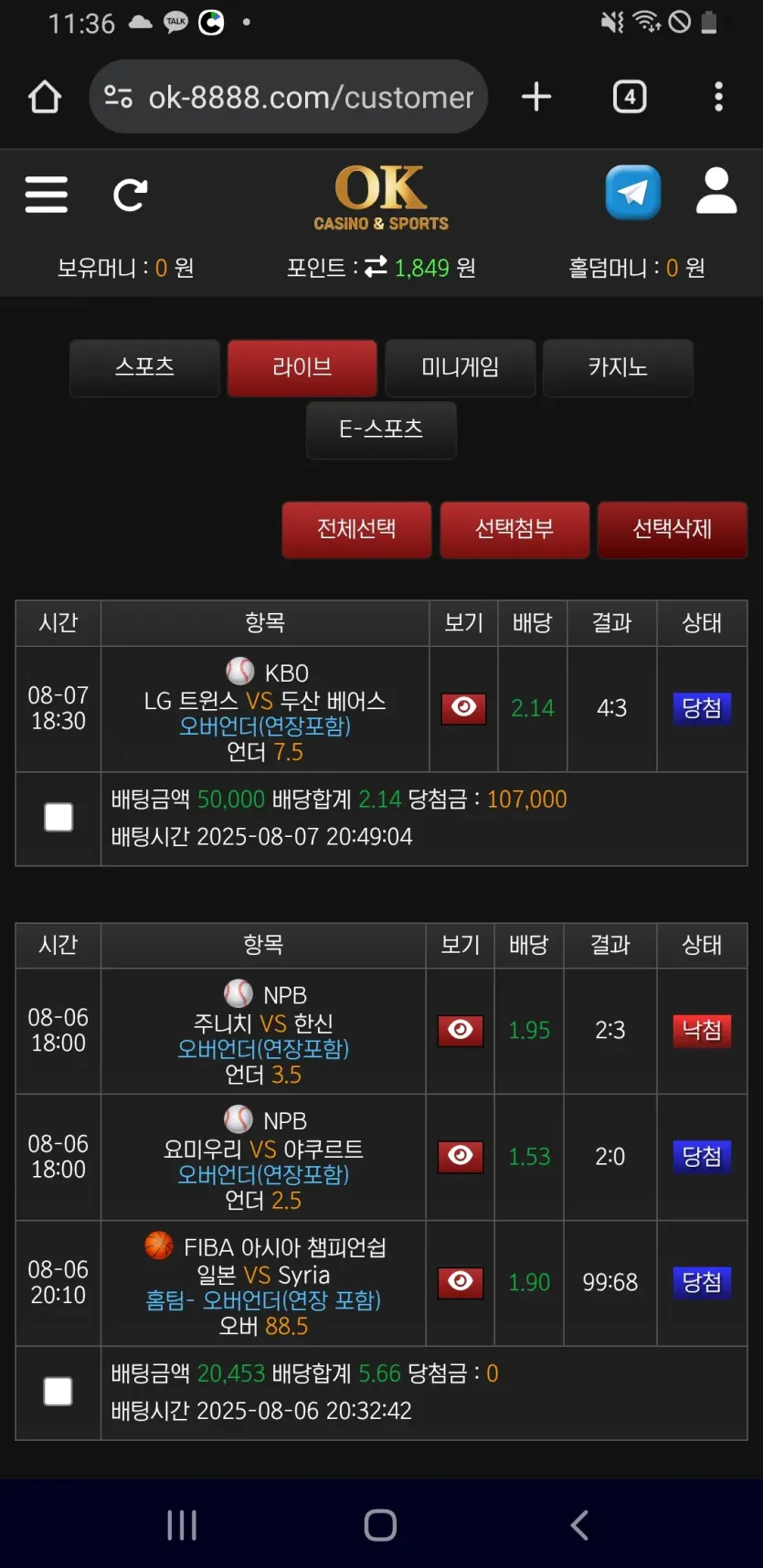Viewport: 763px width, 1568px height.
Task: Open the hamburger menu
Action: point(46,194)
